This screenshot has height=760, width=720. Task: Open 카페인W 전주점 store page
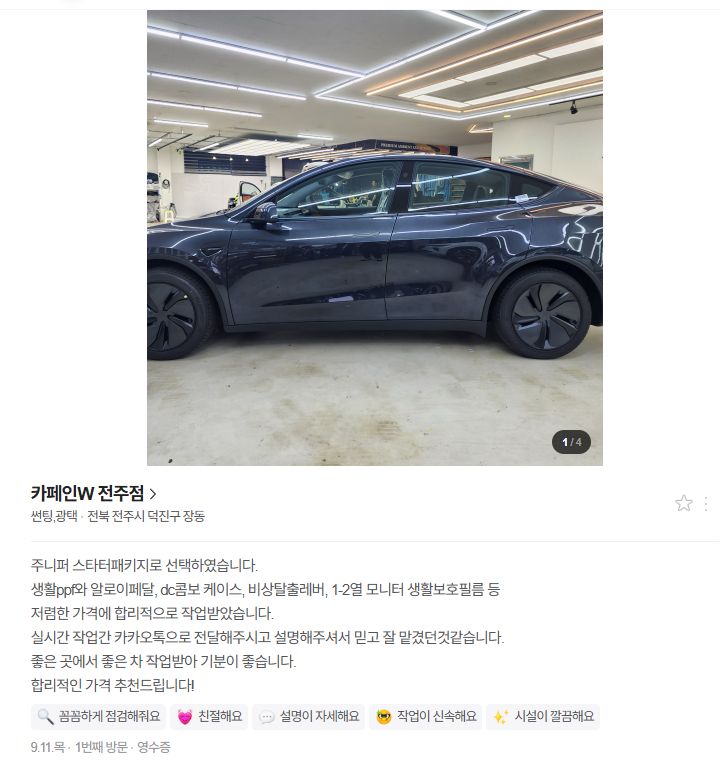tap(94, 493)
